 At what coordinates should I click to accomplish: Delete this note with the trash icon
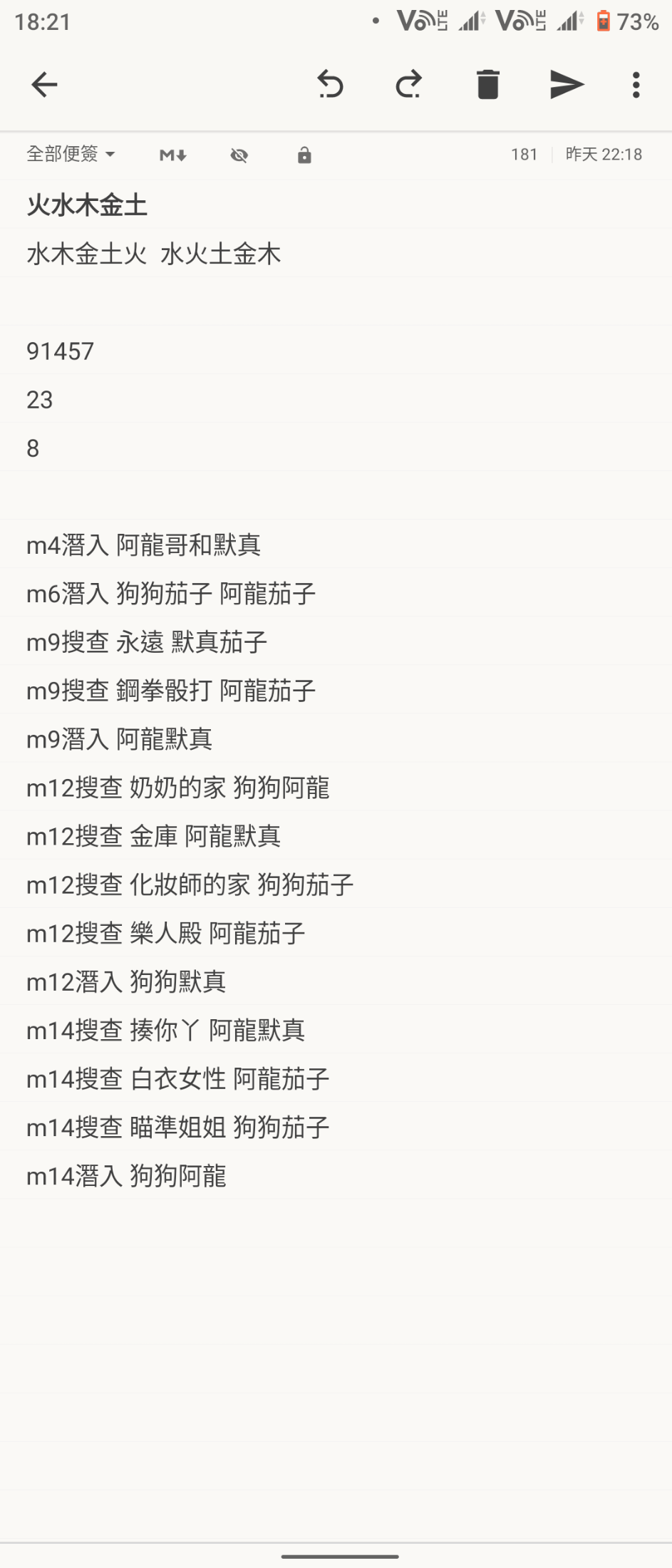[x=488, y=85]
